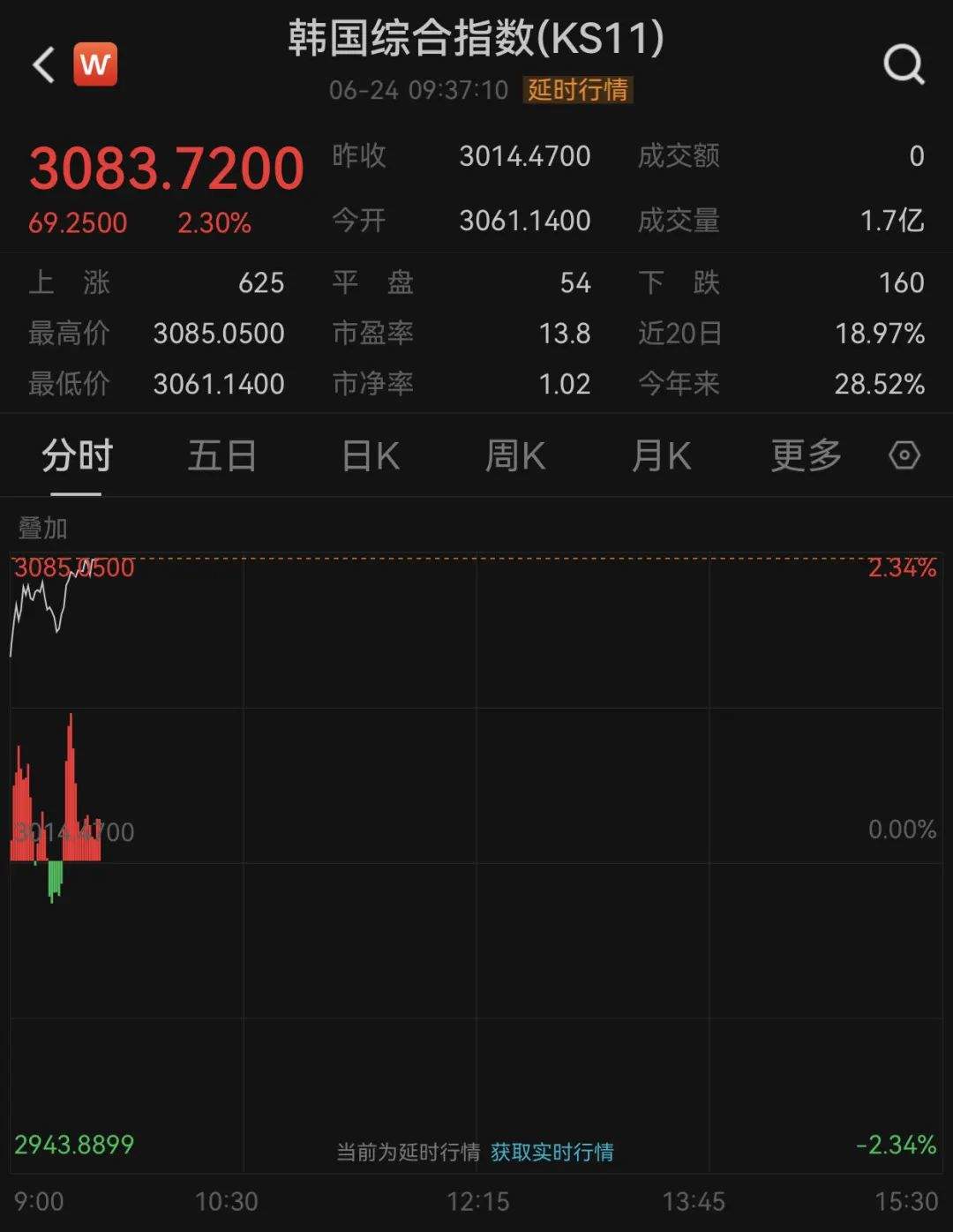Open the red W app icon
The height and width of the screenshot is (1232, 953).
[x=95, y=64]
